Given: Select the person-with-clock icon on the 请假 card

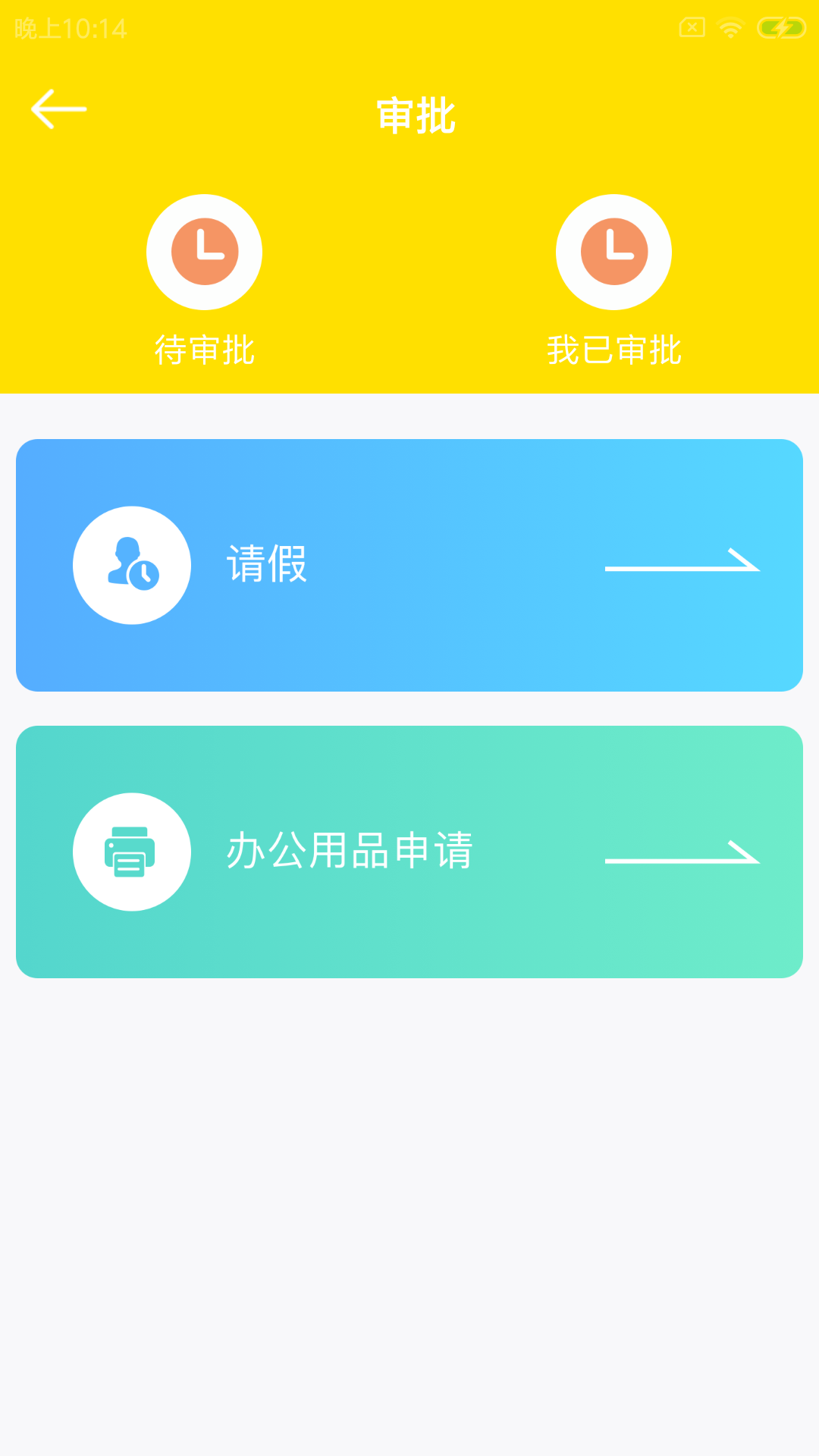Looking at the screenshot, I should pyautogui.click(x=131, y=565).
